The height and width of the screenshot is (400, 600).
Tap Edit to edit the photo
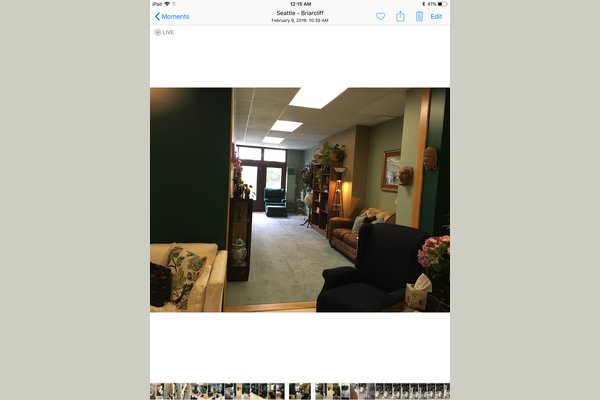[436, 16]
